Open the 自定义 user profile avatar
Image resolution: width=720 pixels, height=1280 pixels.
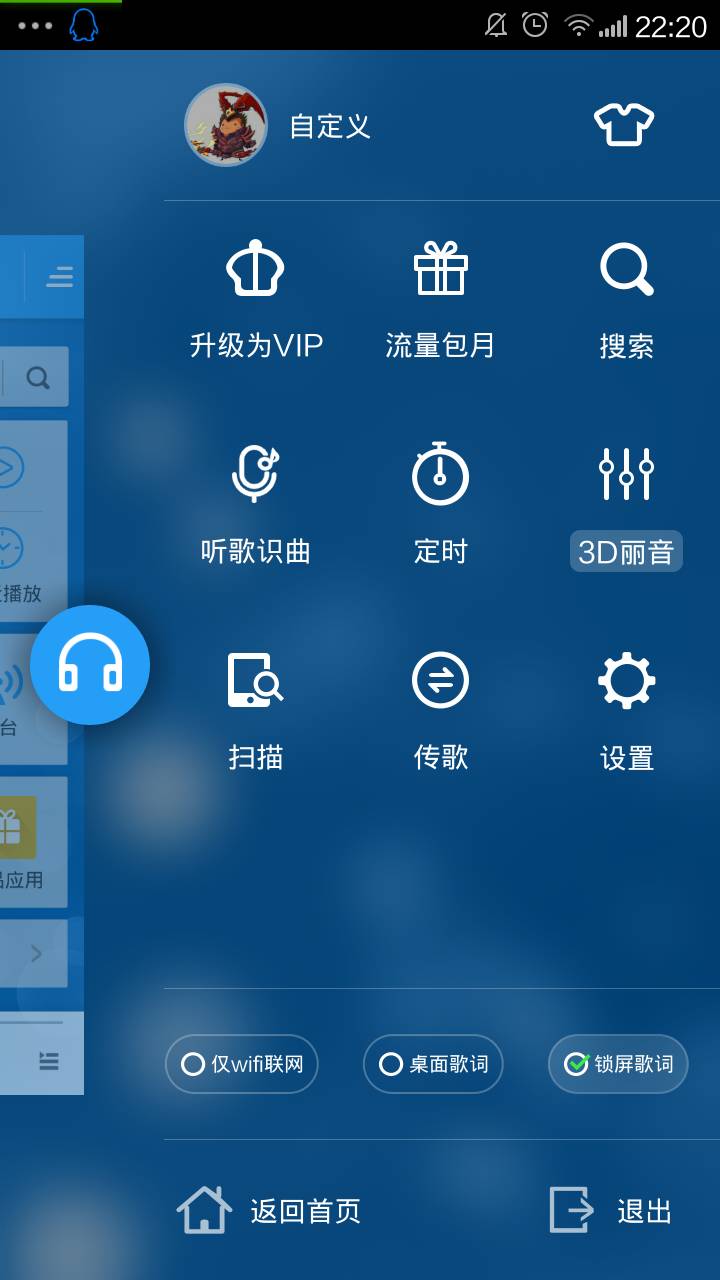pos(225,124)
